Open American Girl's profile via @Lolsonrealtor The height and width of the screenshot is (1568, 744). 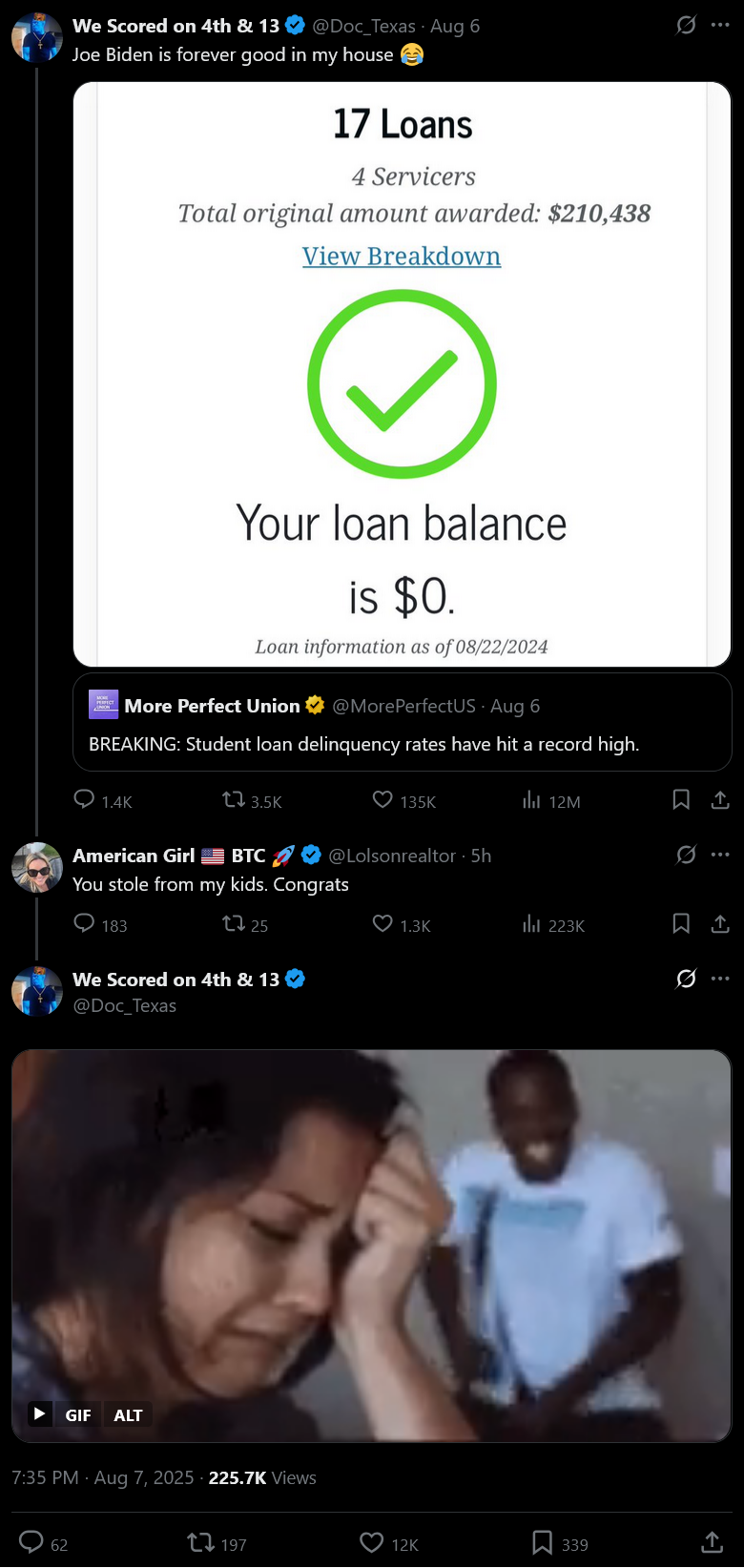coord(392,856)
